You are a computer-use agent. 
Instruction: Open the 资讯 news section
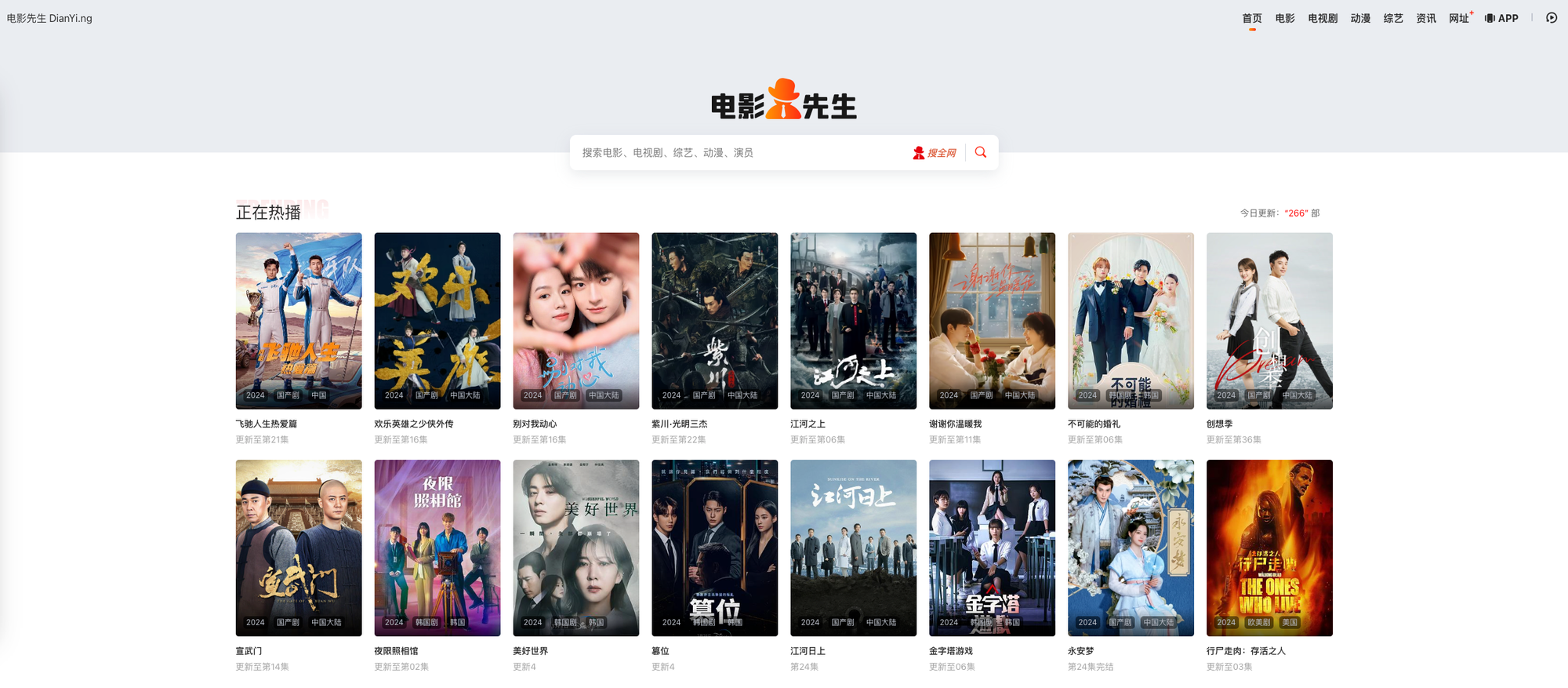1426,18
